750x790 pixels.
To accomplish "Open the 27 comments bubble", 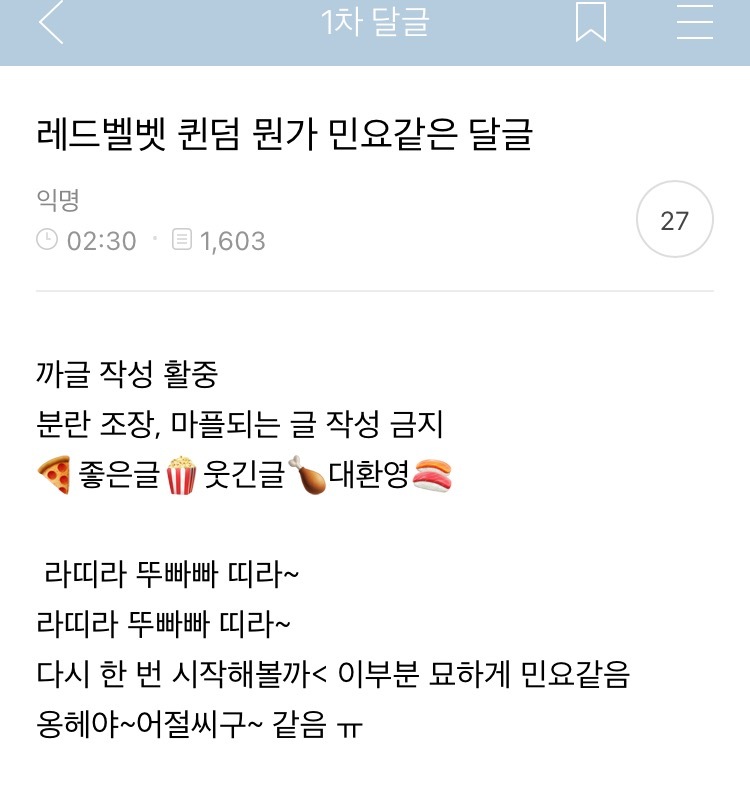I will (x=675, y=220).
